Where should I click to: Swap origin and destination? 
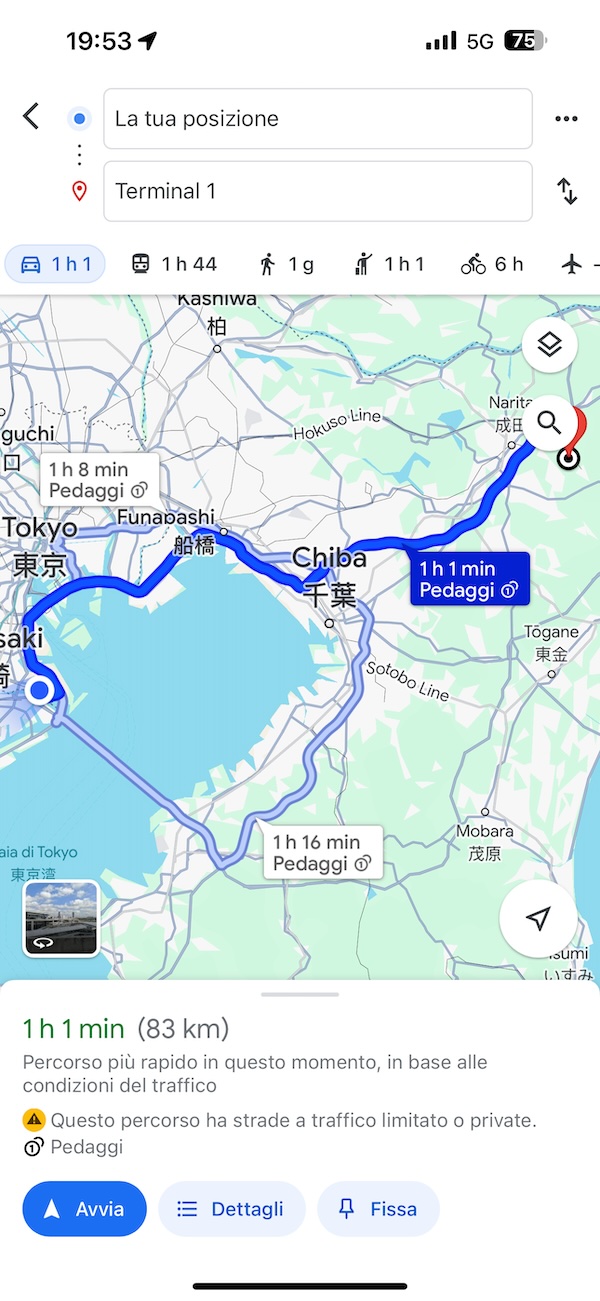click(x=567, y=191)
